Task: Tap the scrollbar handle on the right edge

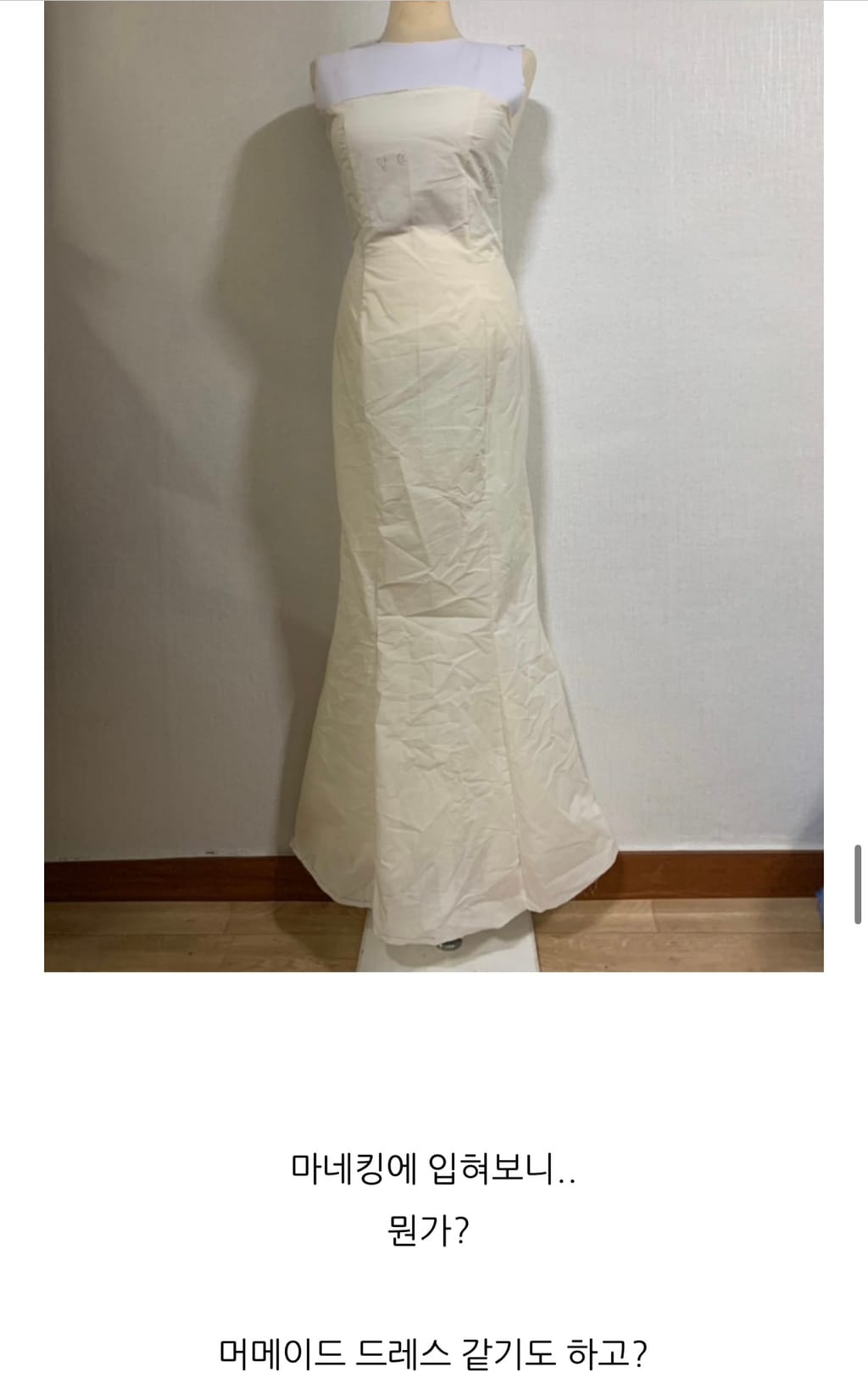Action: [858, 883]
